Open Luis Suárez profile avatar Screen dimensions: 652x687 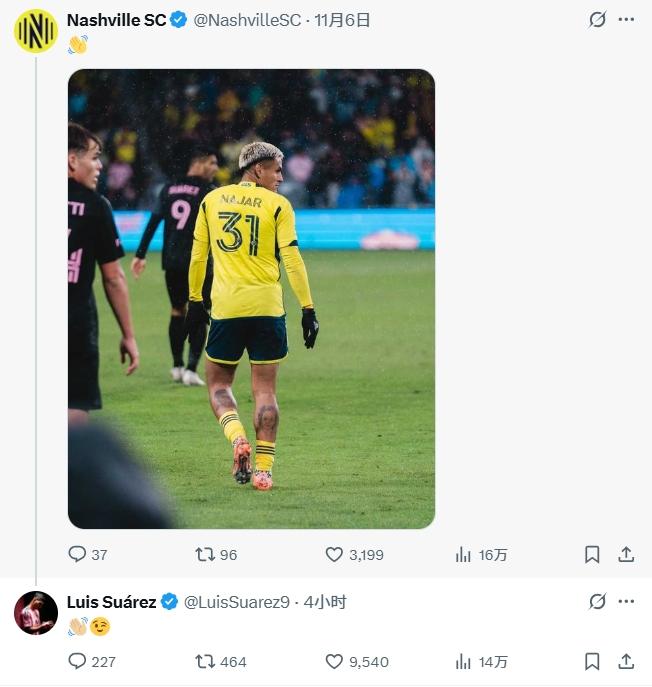35,613
